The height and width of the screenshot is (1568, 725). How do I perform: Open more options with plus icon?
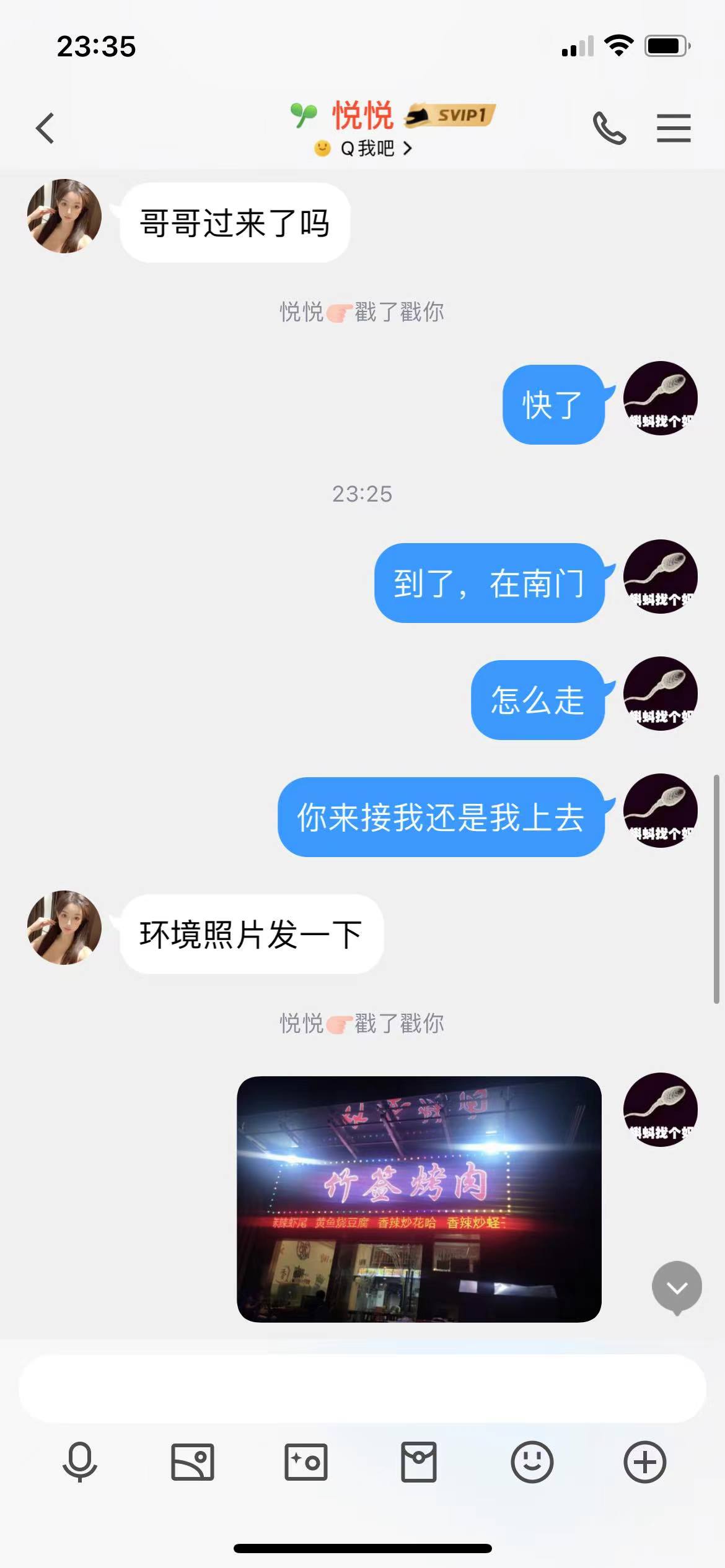click(x=644, y=1462)
